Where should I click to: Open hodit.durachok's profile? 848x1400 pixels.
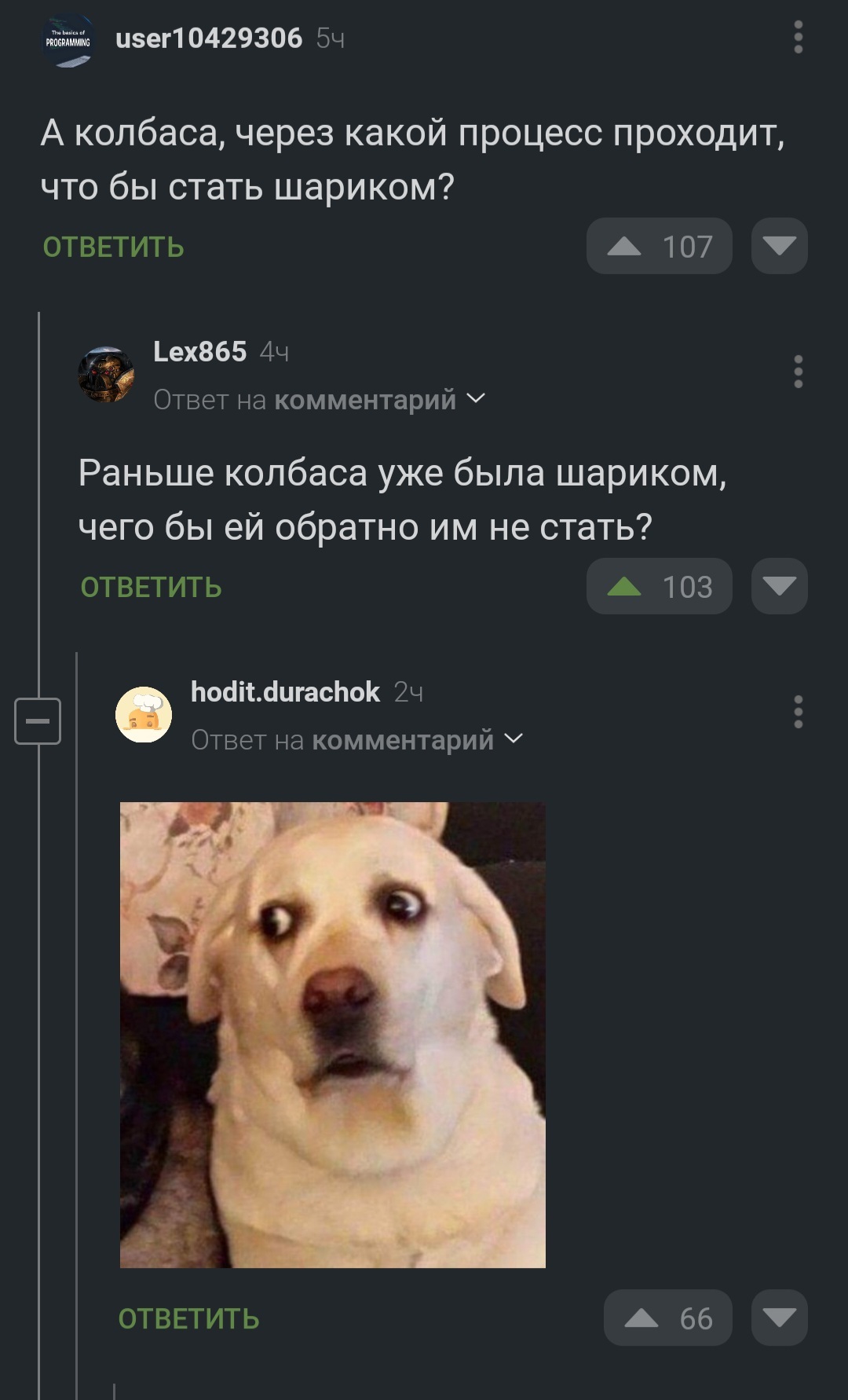click(285, 692)
